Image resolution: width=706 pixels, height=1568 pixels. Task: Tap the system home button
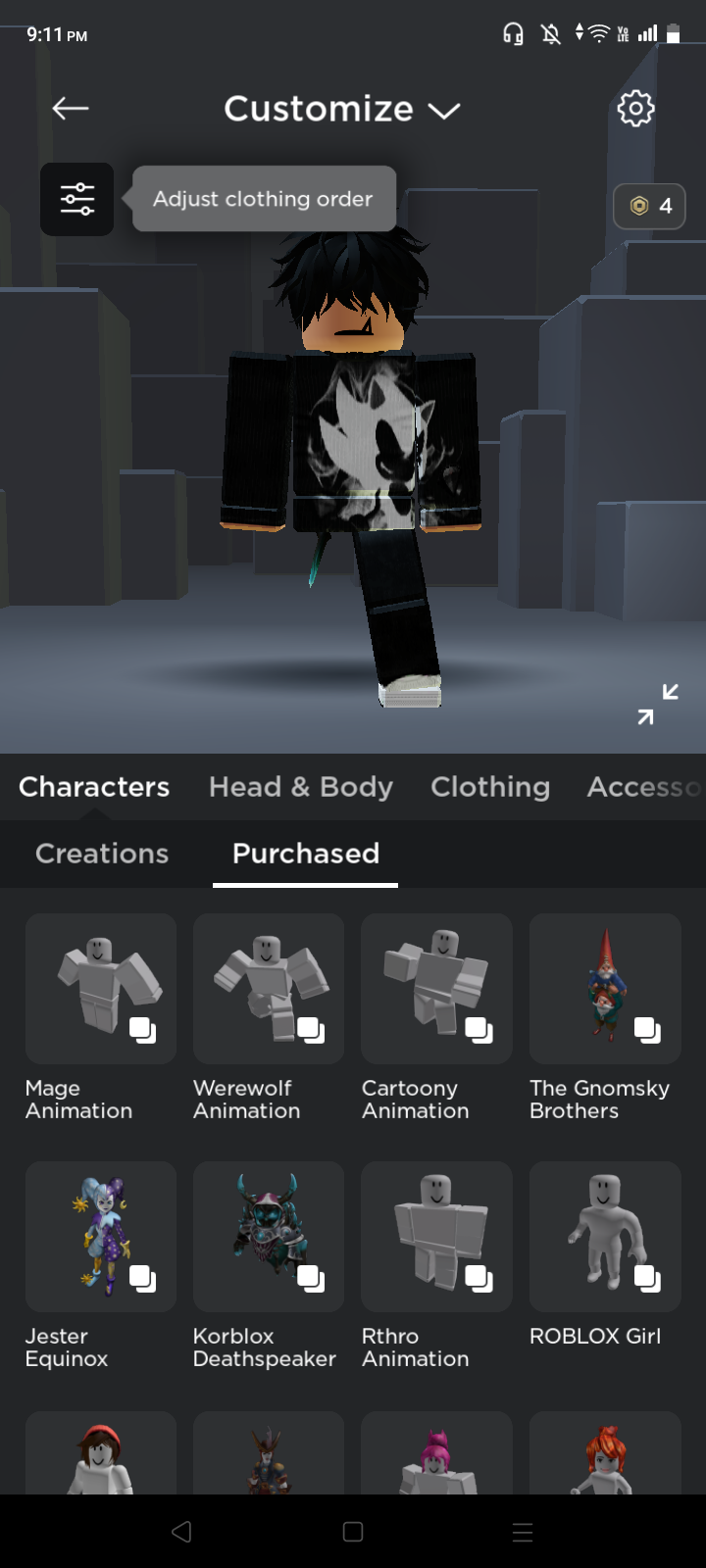(x=353, y=1532)
